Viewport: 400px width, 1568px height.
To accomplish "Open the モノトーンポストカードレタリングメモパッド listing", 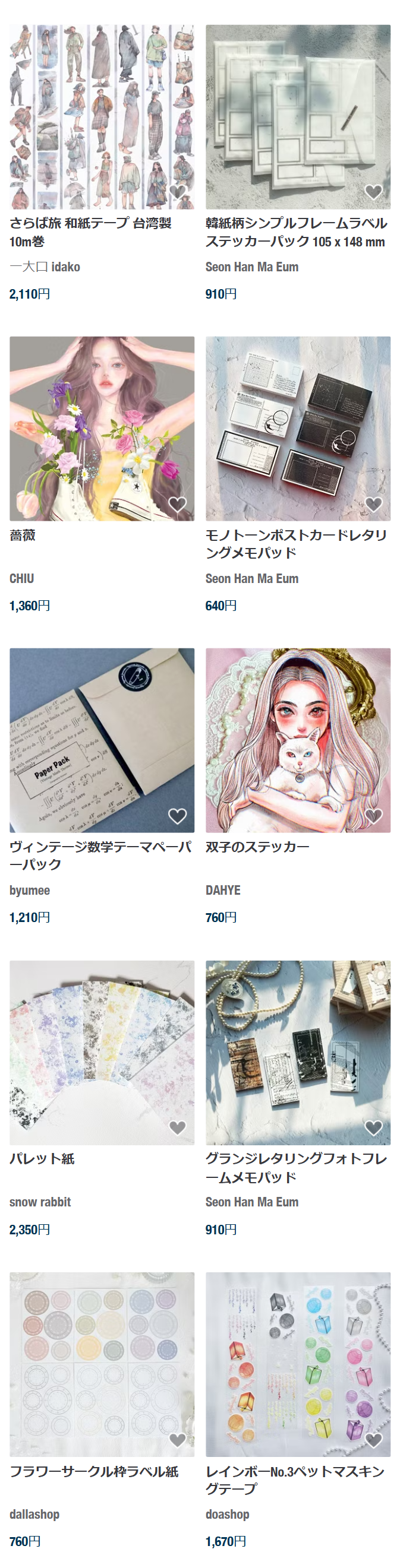I will pos(298,429).
